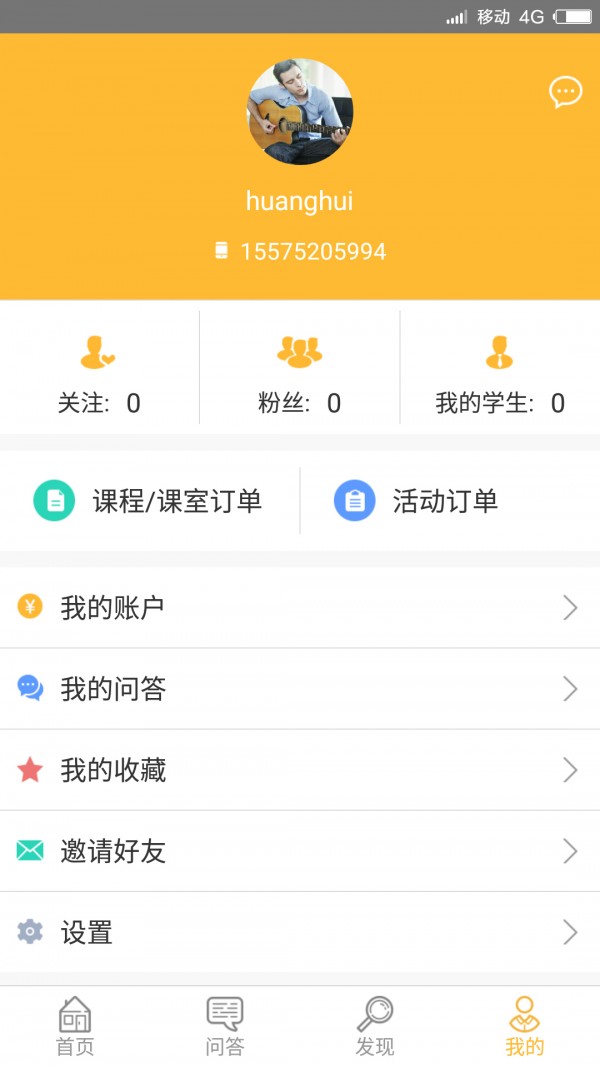Select 邀请好友 to invite friends

coord(300,851)
